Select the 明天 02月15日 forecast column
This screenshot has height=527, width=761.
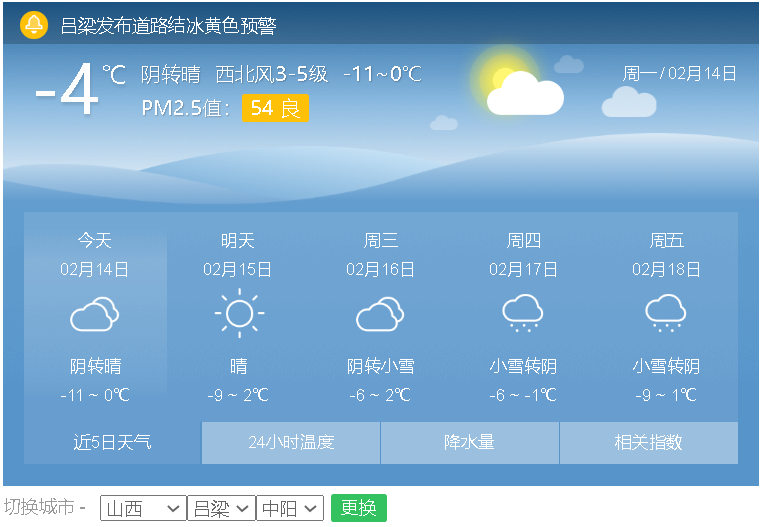click(x=238, y=316)
